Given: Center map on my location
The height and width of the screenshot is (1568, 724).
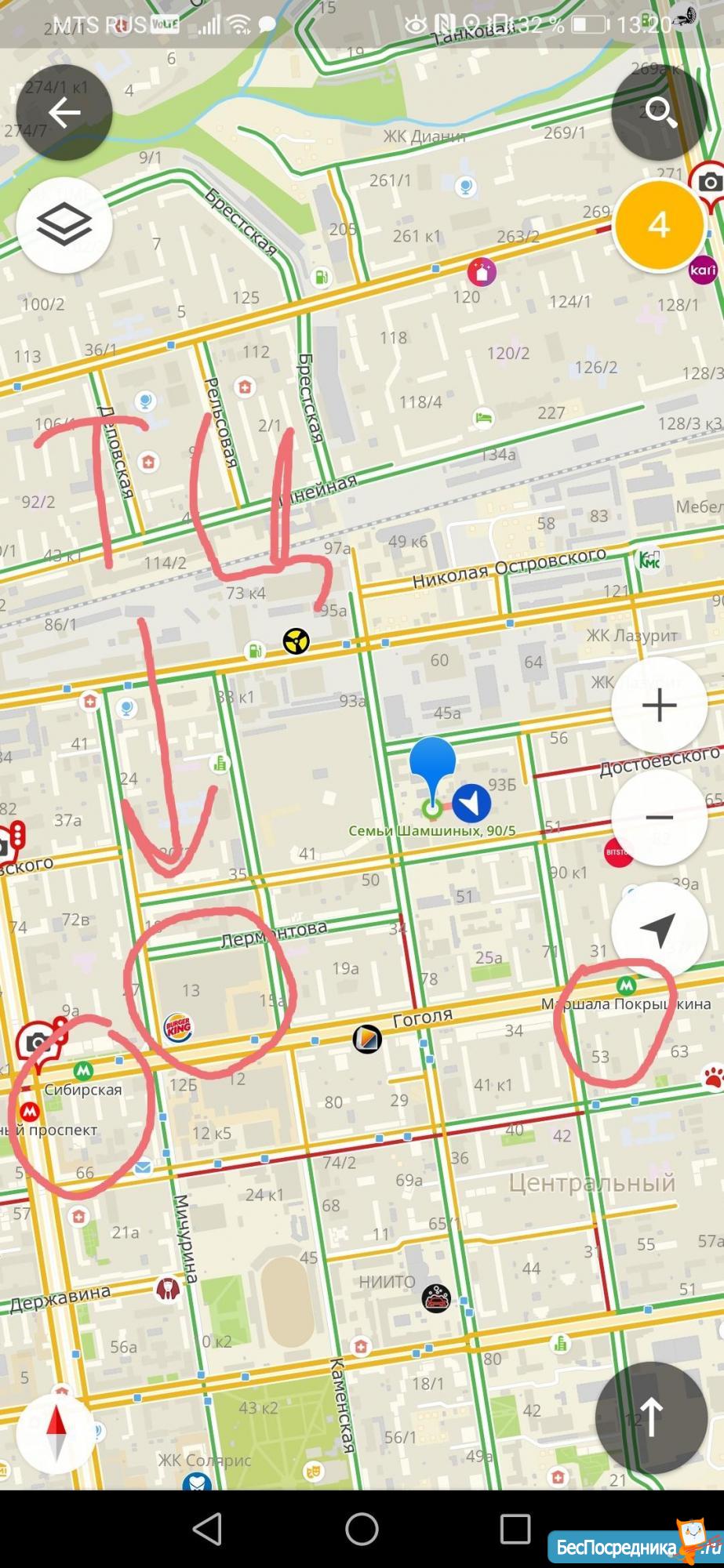Looking at the screenshot, I should click(659, 929).
